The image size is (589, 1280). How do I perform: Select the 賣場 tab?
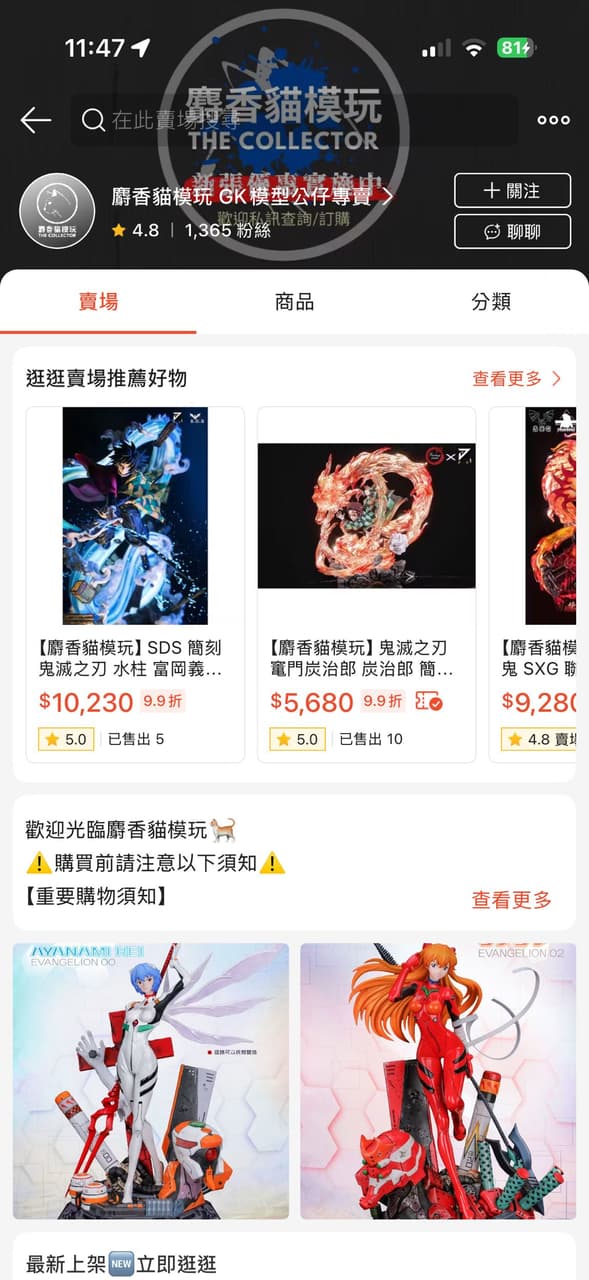tap(98, 301)
